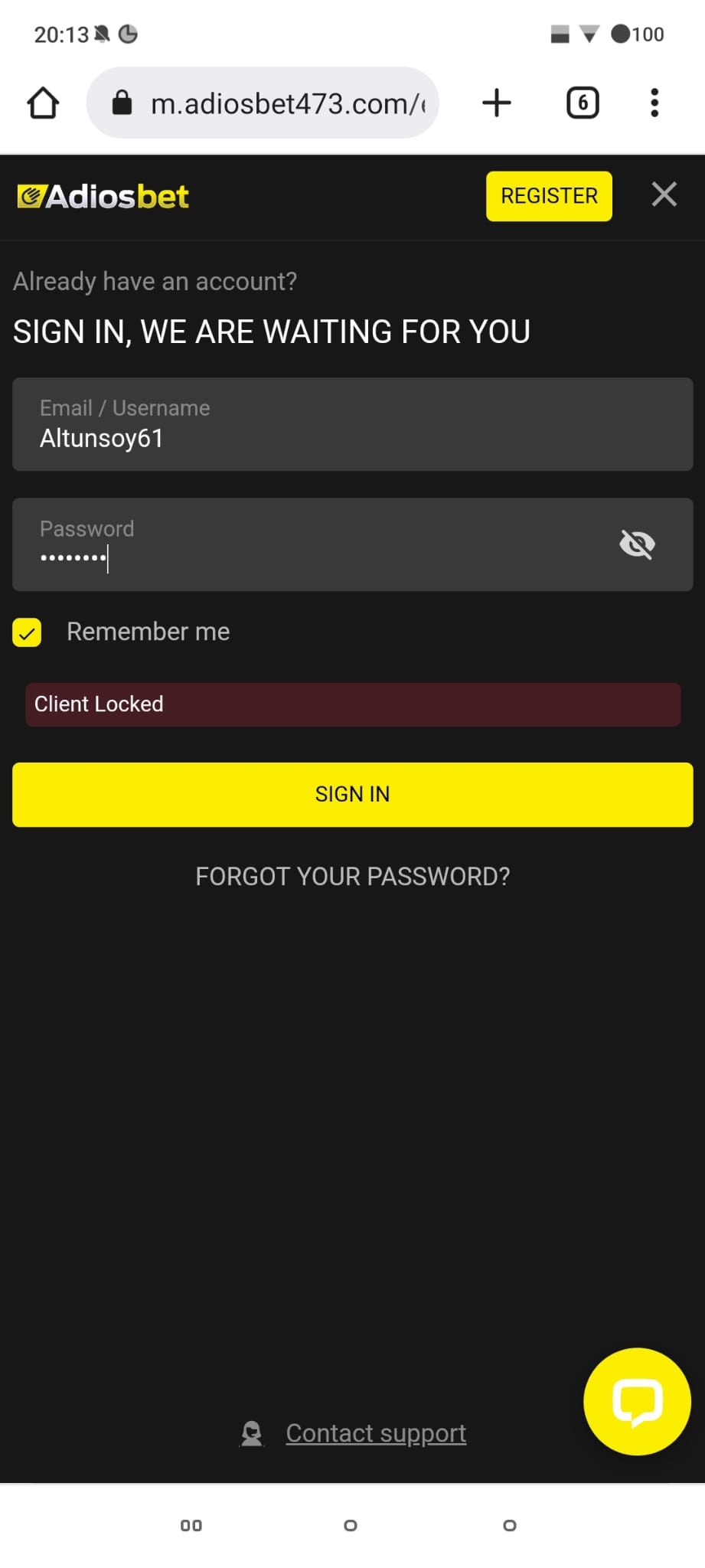
Task: Open the FORGOT YOUR PASSWORD? link
Action: pos(352,877)
